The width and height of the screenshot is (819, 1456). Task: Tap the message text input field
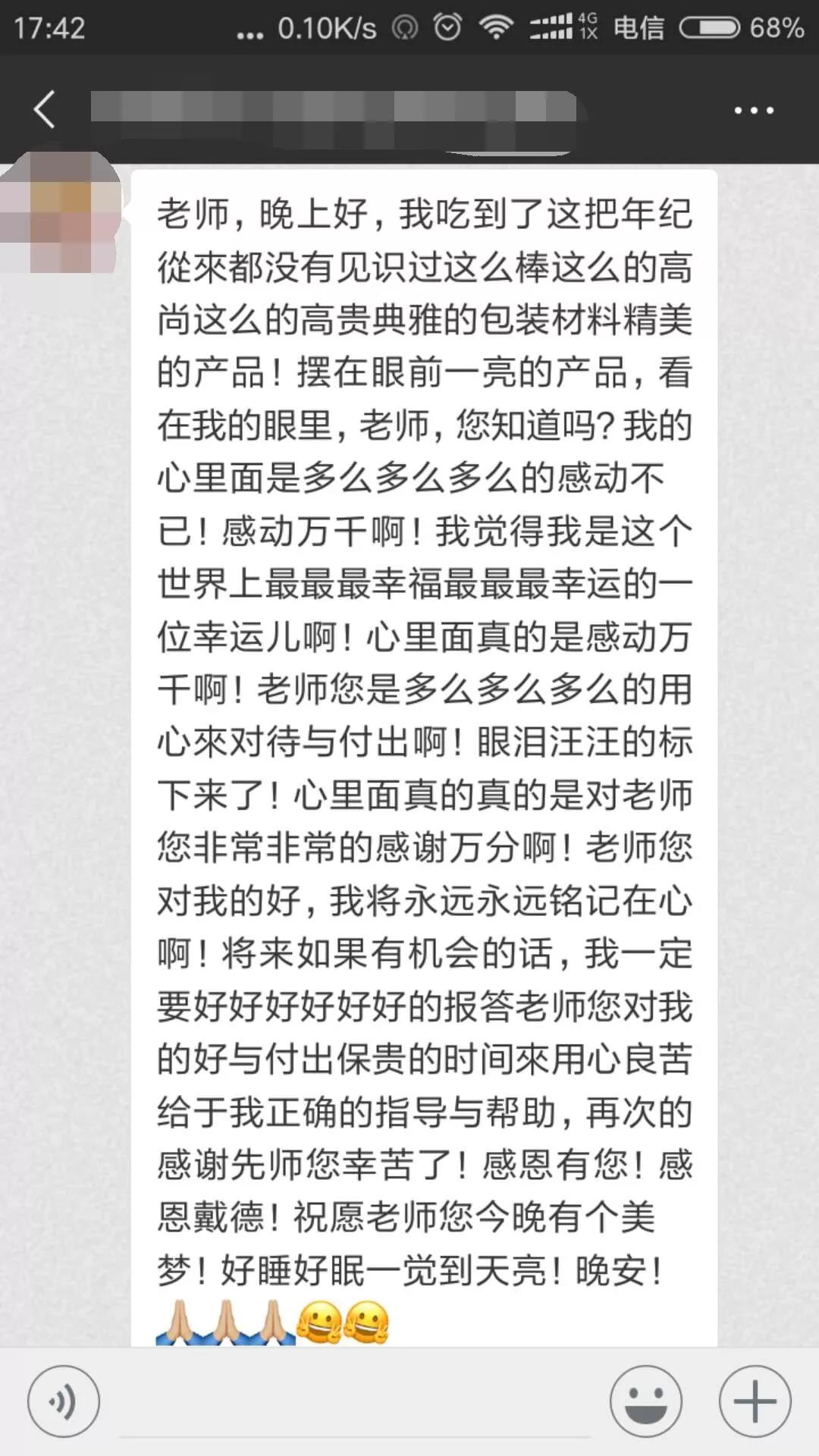click(355, 1403)
